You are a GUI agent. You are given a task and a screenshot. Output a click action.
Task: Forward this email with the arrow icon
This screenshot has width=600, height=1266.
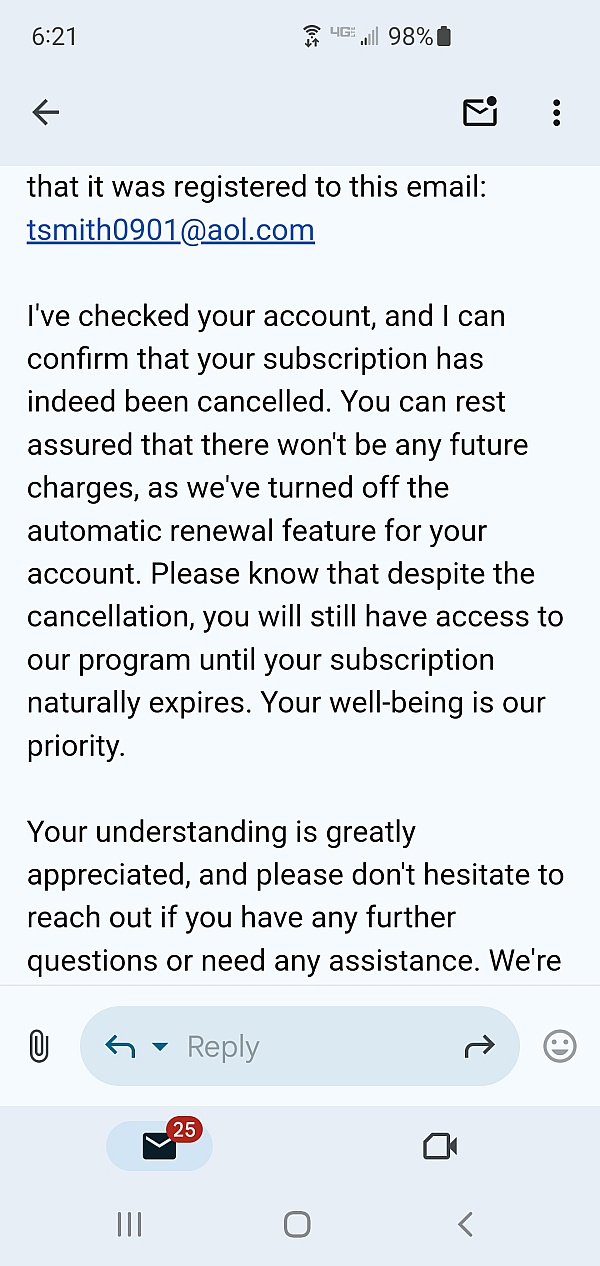point(480,1047)
